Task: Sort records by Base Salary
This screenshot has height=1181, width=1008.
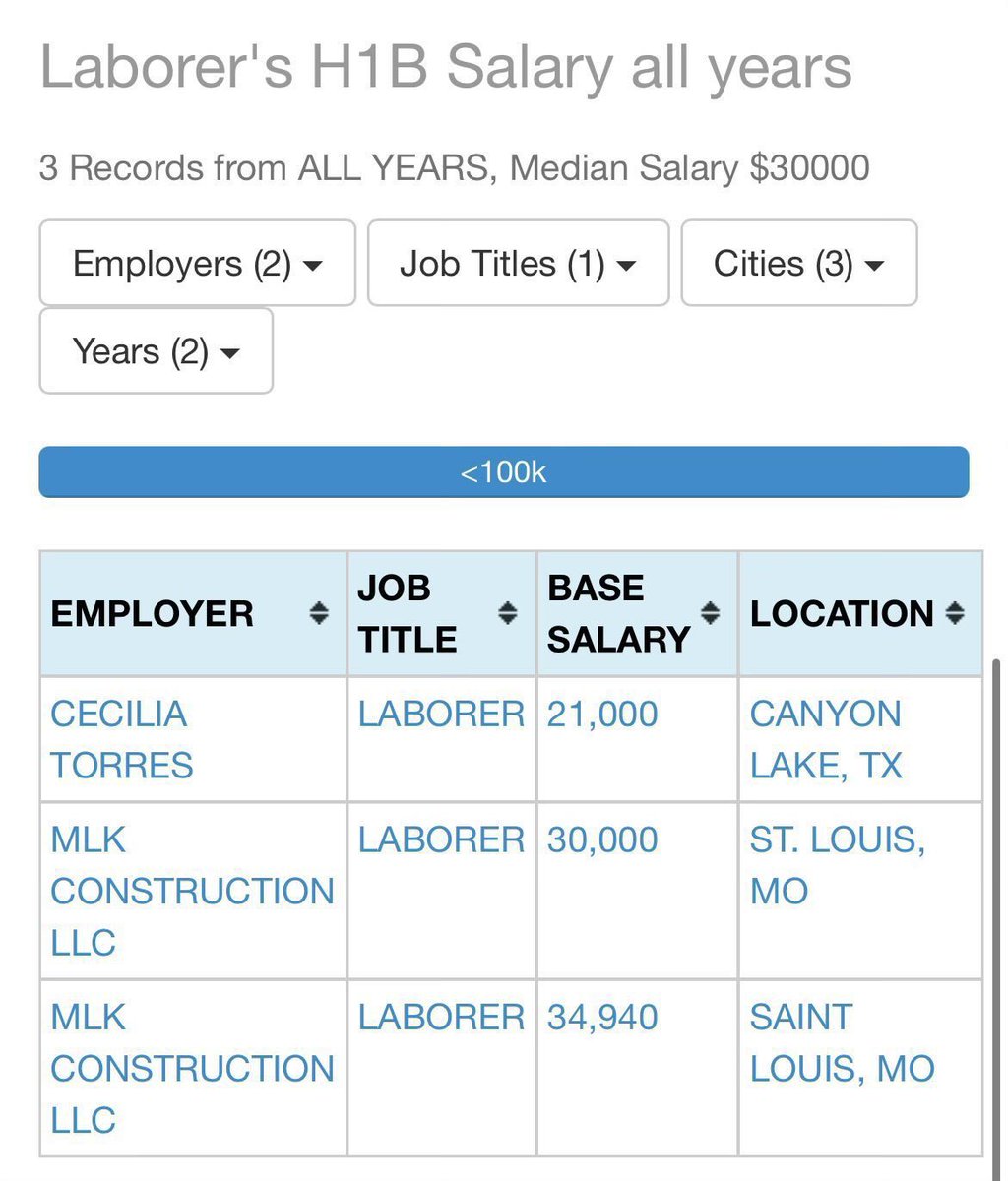Action: click(x=709, y=614)
